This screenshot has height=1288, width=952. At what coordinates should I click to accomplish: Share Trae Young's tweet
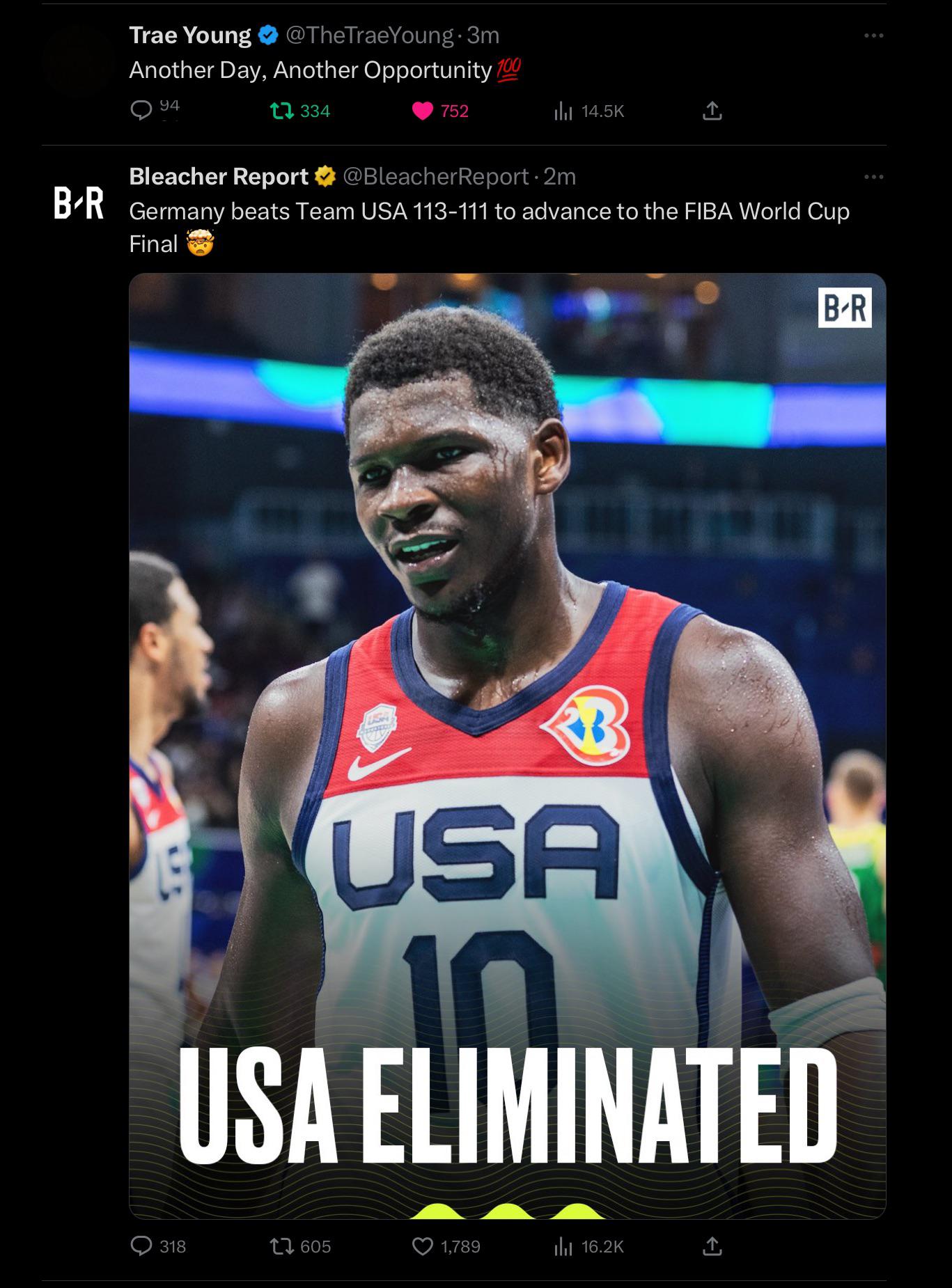tap(712, 111)
